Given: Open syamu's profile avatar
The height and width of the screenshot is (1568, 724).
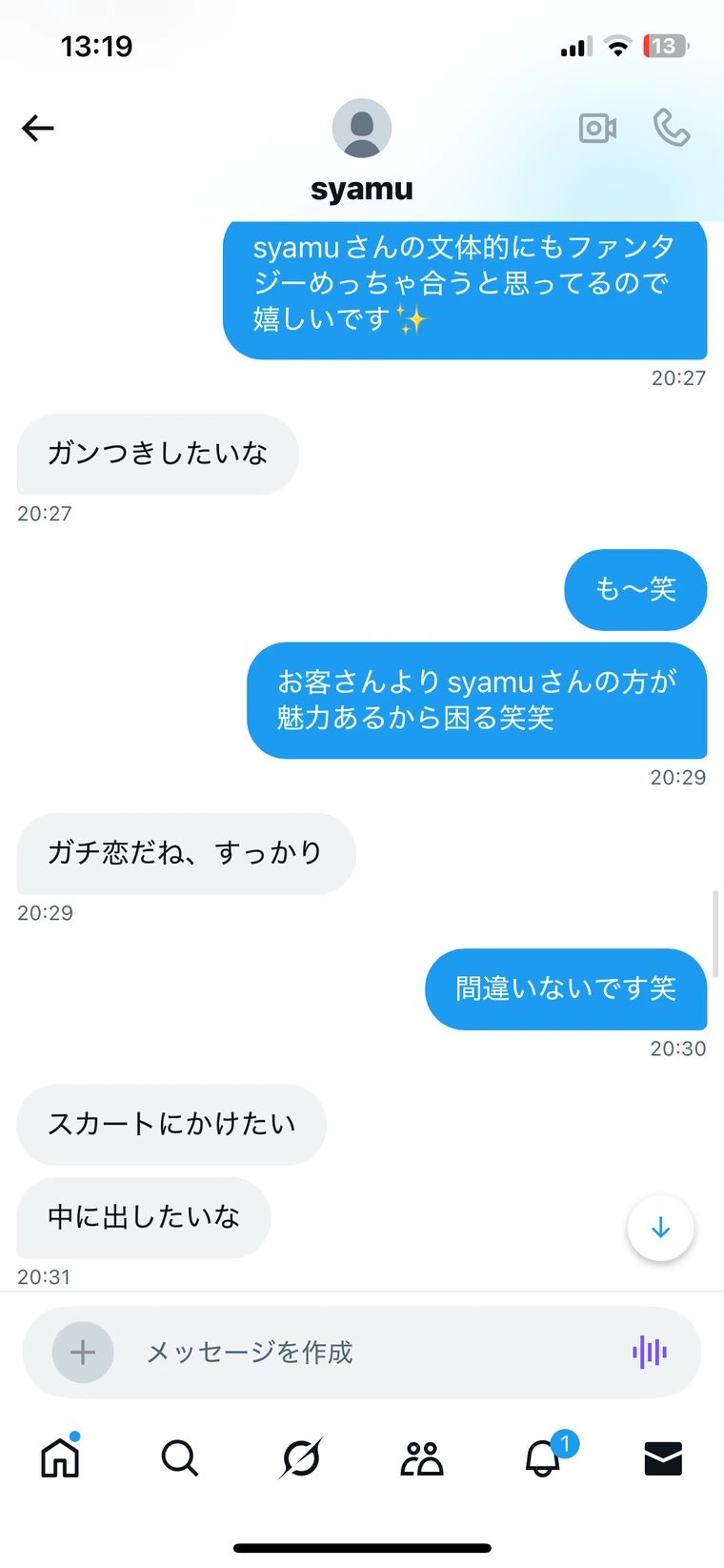Looking at the screenshot, I should tap(362, 128).
